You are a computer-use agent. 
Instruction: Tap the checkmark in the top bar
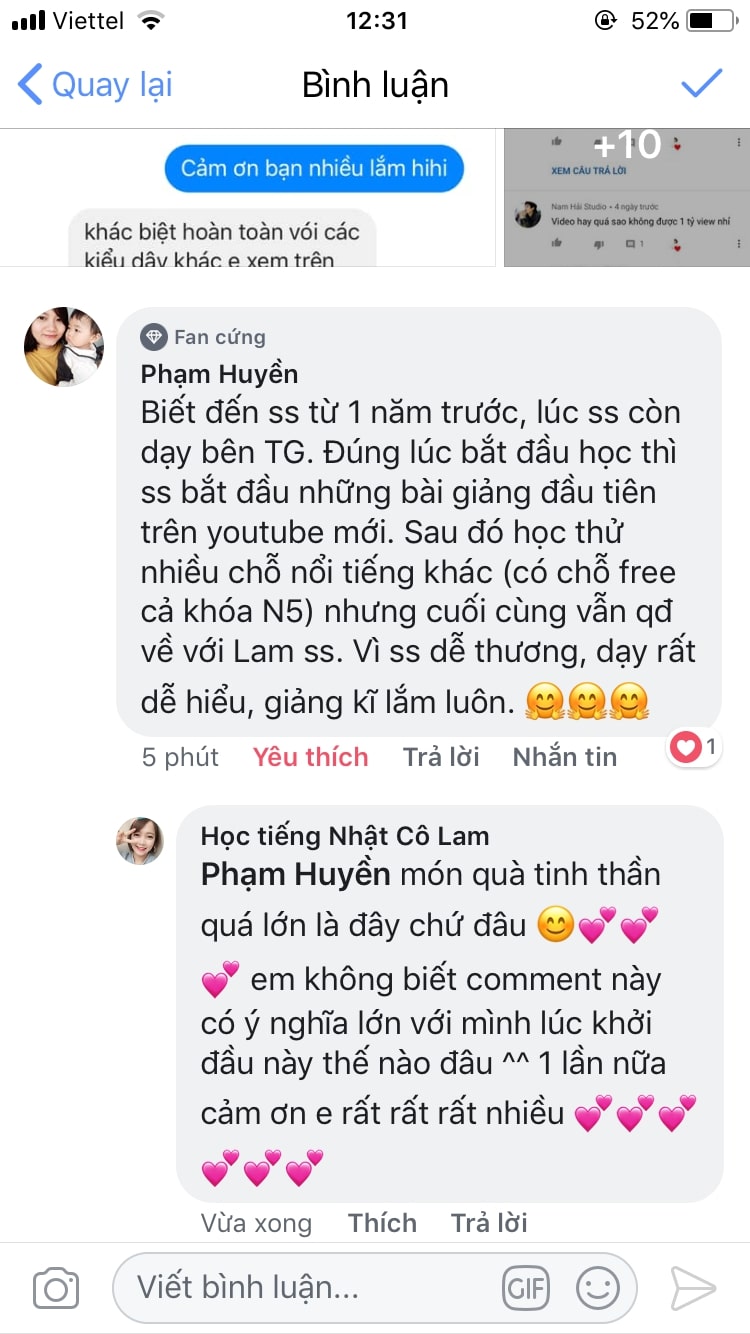pyautogui.click(x=701, y=84)
